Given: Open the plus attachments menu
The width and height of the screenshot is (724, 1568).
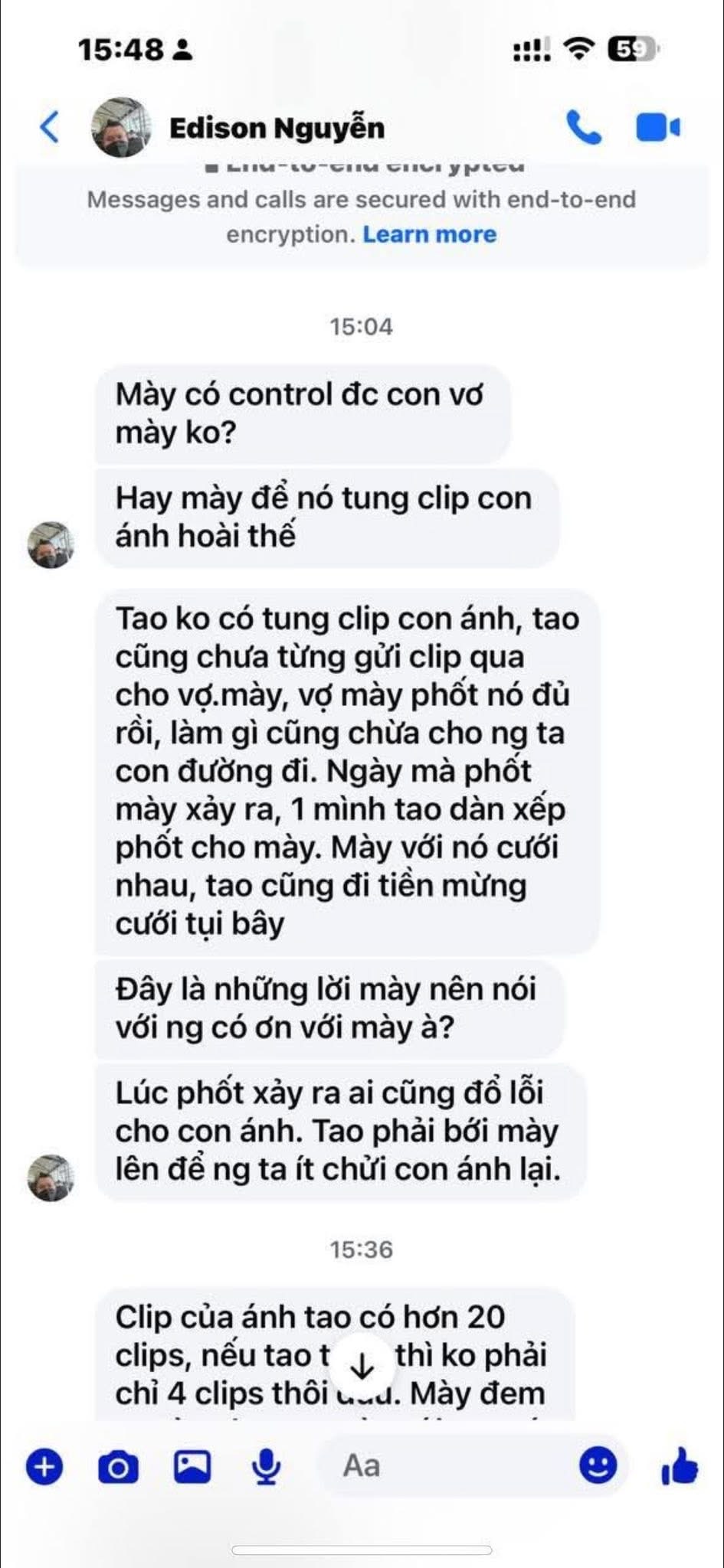Looking at the screenshot, I should tap(44, 1466).
